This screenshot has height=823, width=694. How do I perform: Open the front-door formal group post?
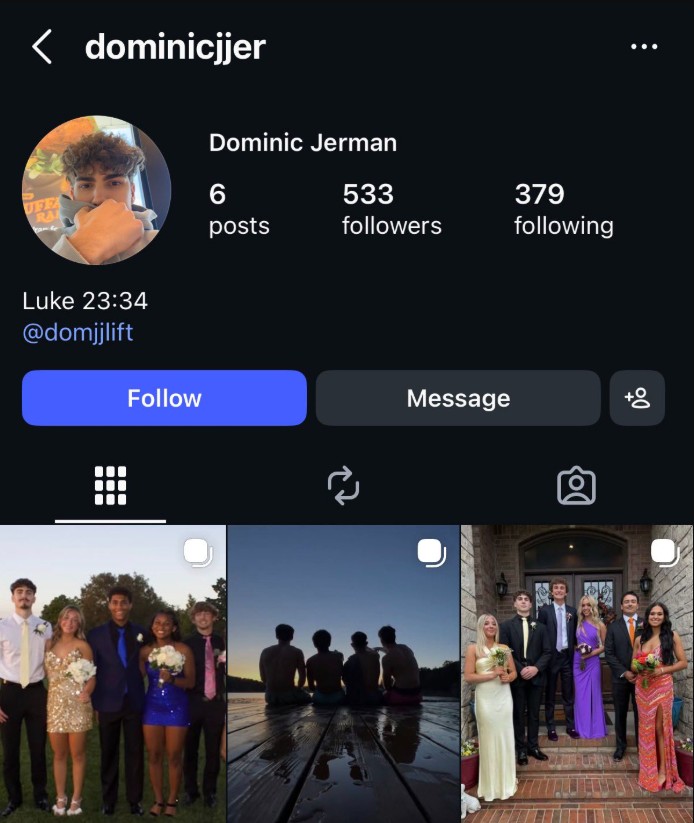tap(577, 675)
